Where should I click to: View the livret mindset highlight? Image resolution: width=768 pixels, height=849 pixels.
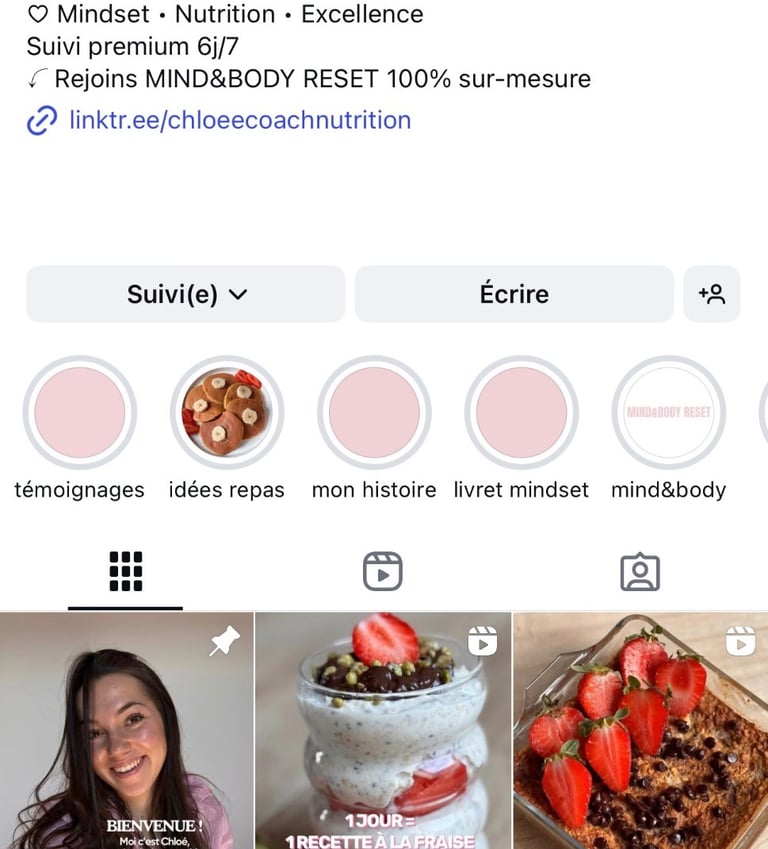coord(521,413)
